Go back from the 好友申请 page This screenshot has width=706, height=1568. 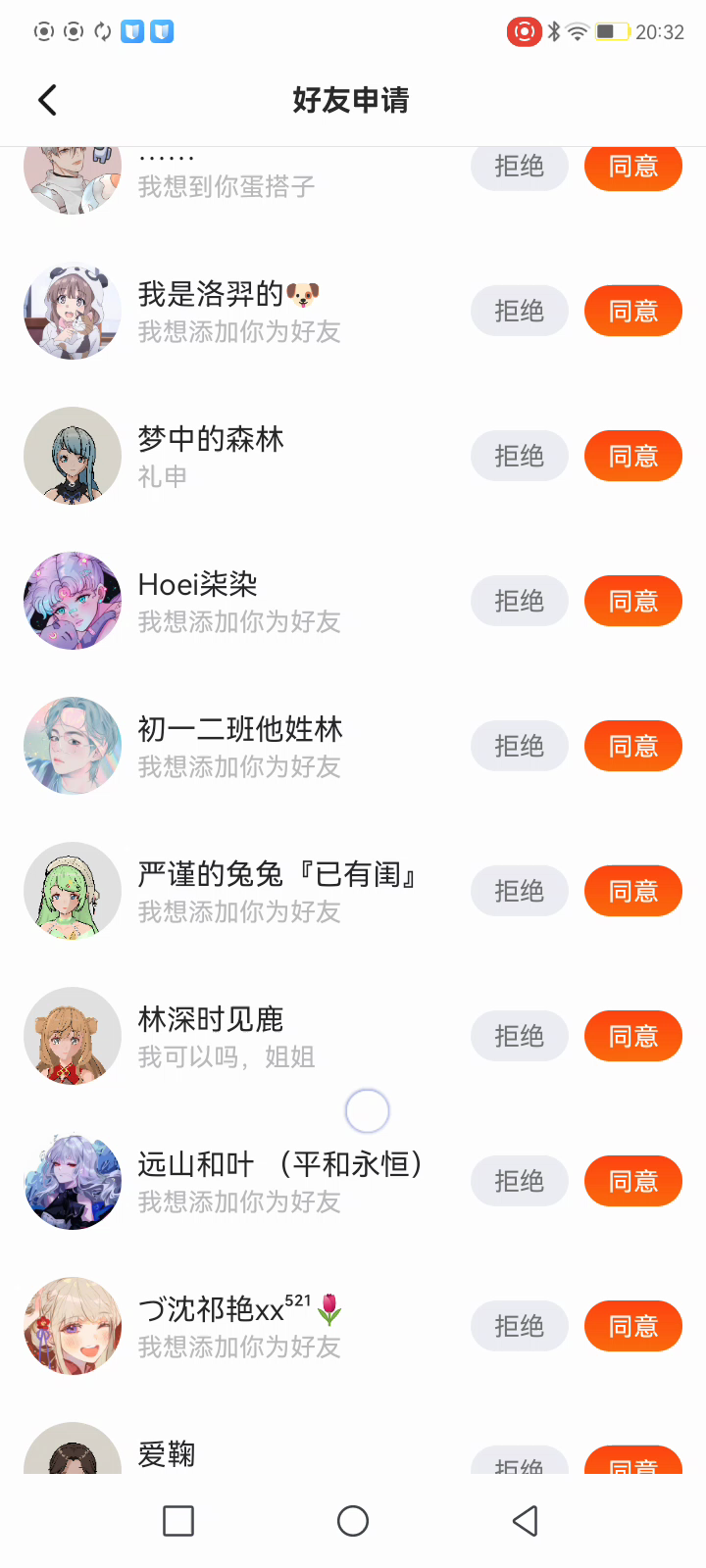click(x=47, y=100)
